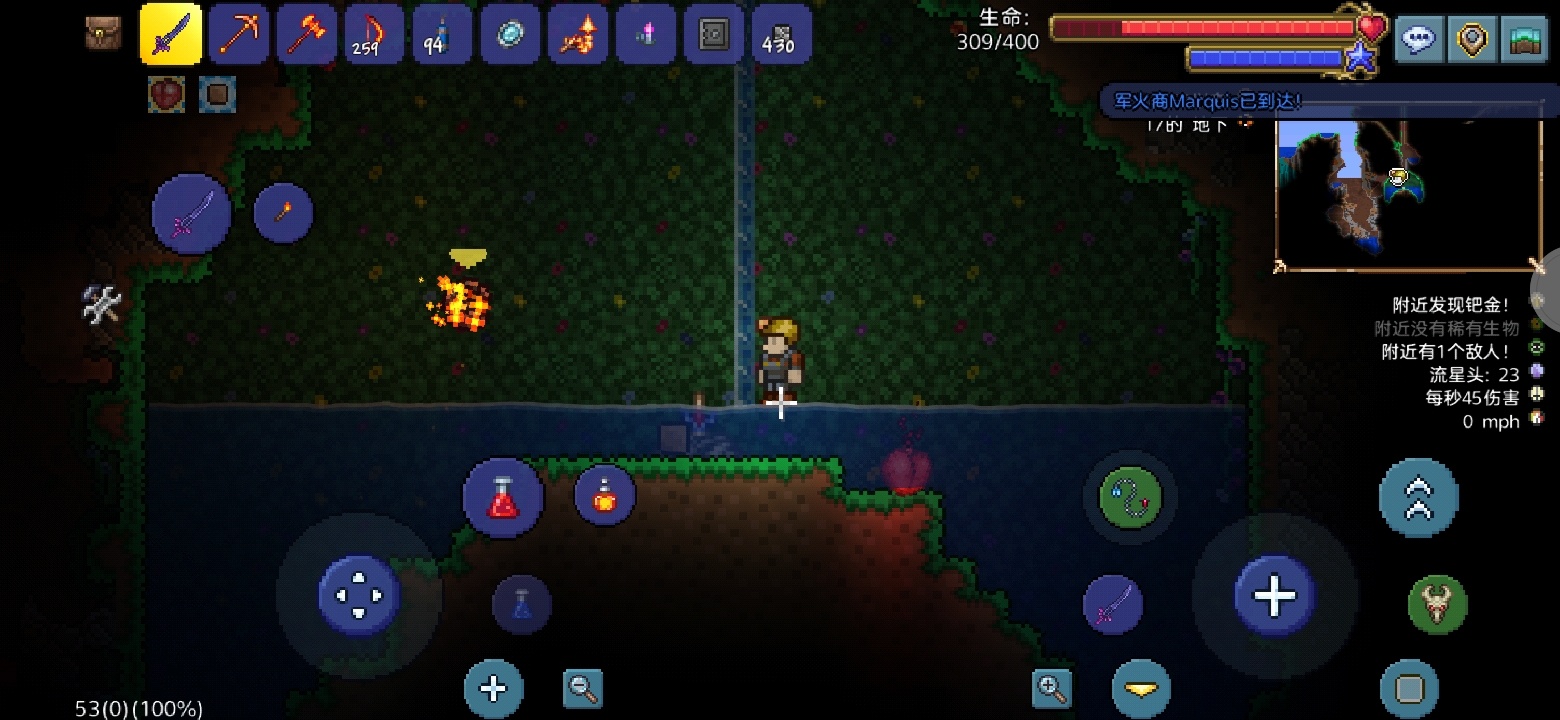Viewport: 1560px width, 720px height.
Task: Select the hotbar slot showing 430
Action: pos(781,34)
